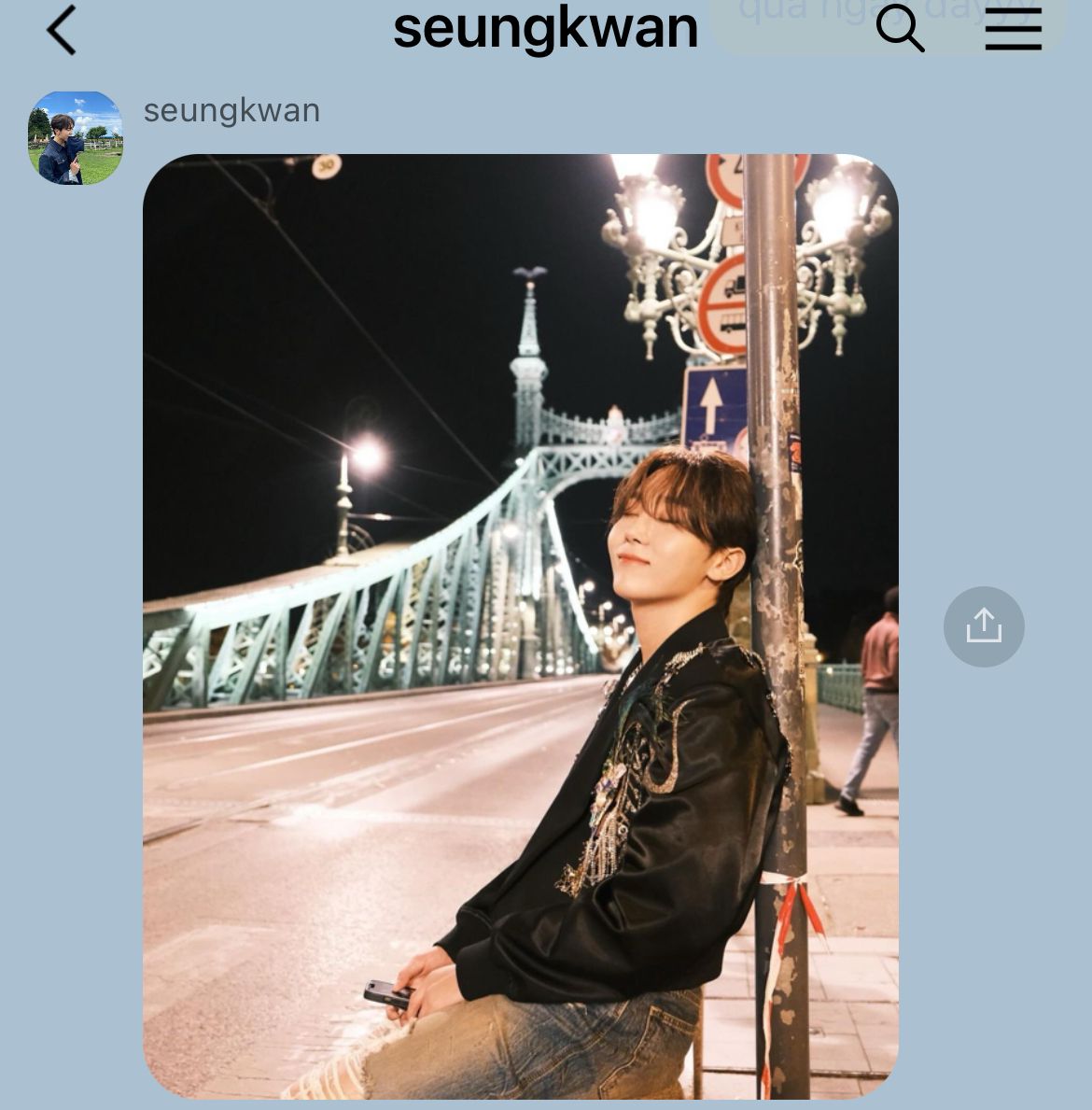
Task: Open the hamburger menu
Action: (1014, 30)
